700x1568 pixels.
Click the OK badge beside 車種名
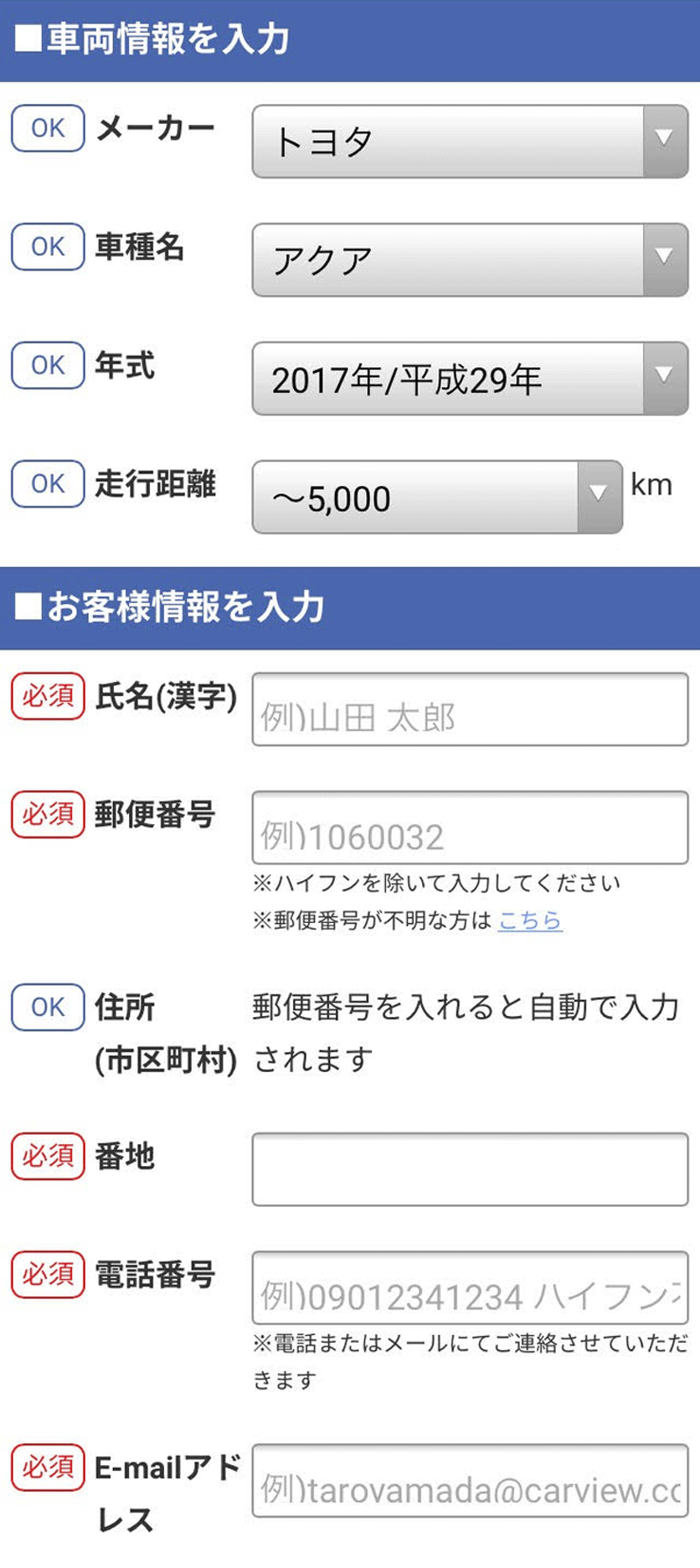coord(47,245)
